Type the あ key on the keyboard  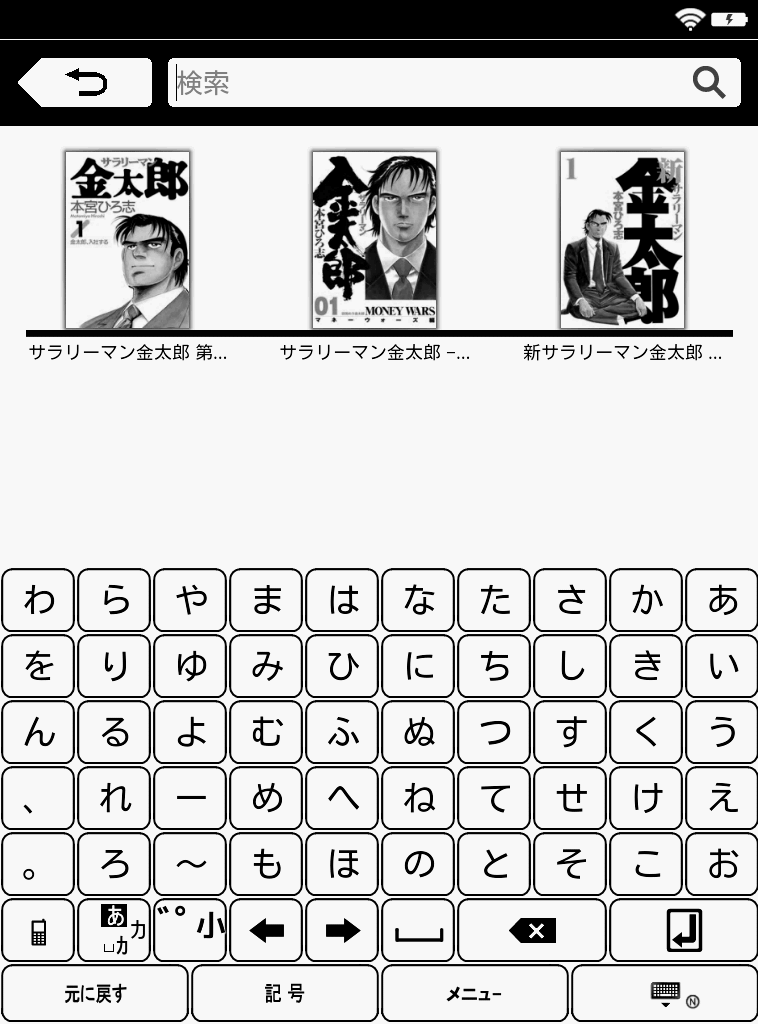(721, 601)
